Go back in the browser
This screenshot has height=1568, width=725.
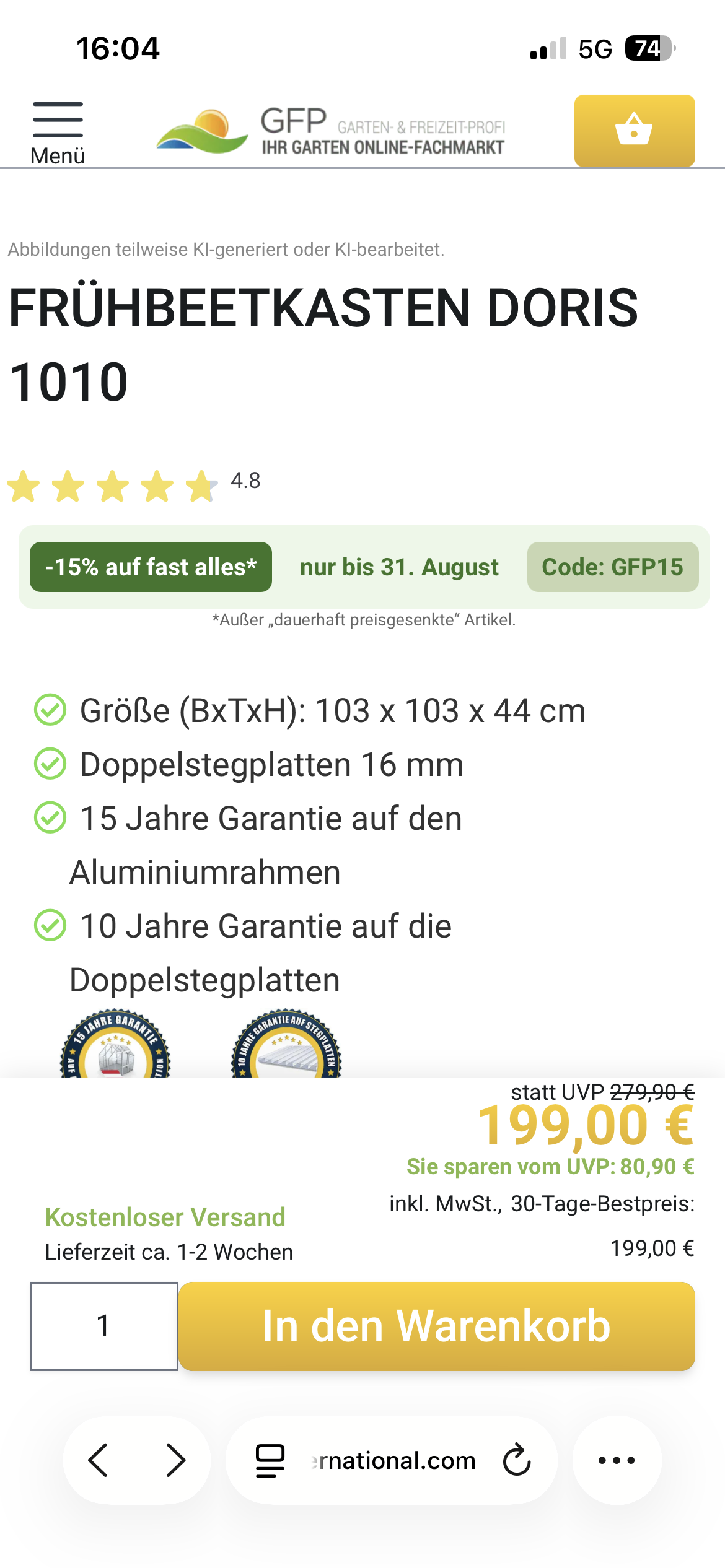pyautogui.click(x=99, y=1460)
